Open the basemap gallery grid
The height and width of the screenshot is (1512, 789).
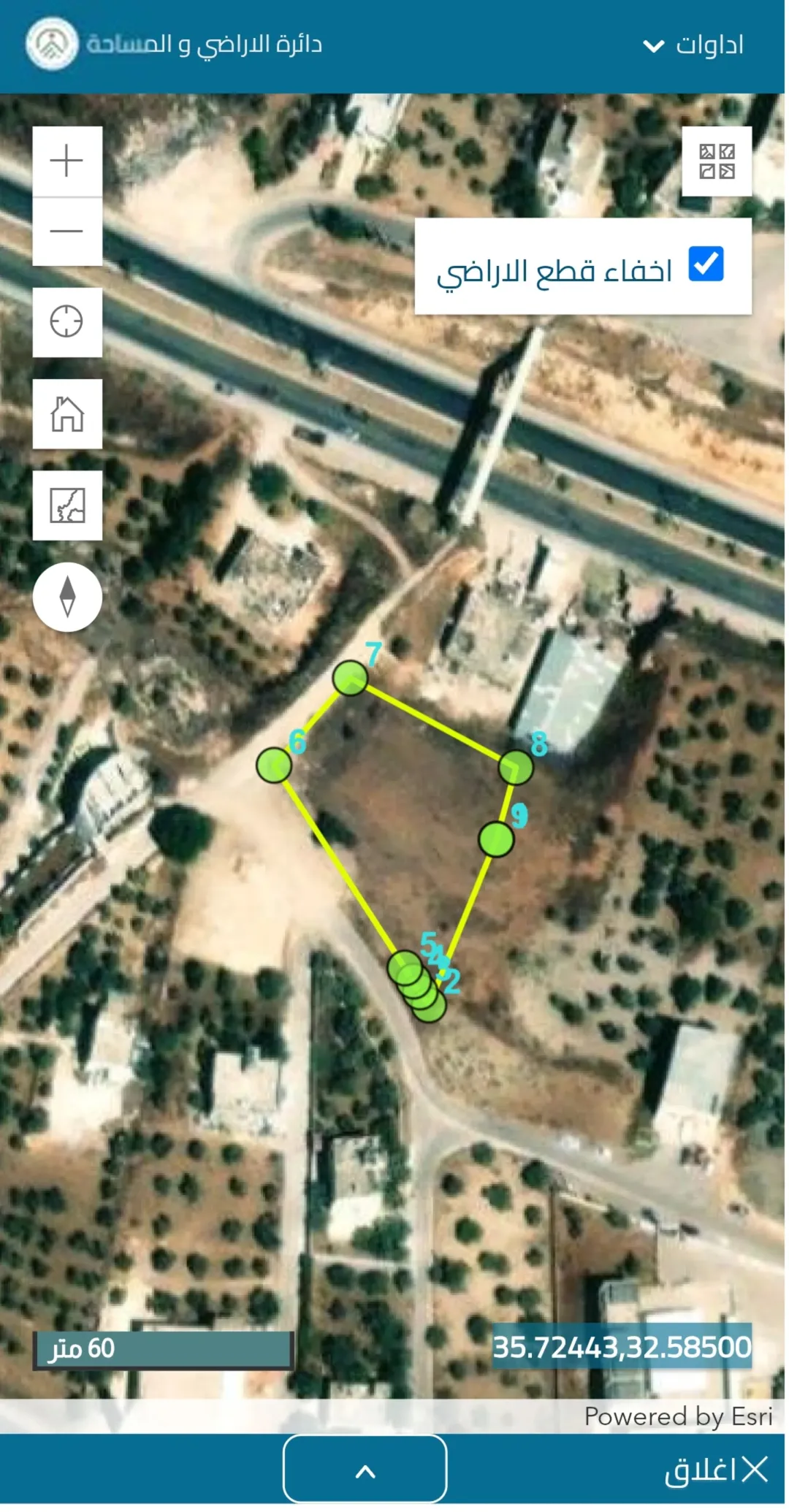717,161
